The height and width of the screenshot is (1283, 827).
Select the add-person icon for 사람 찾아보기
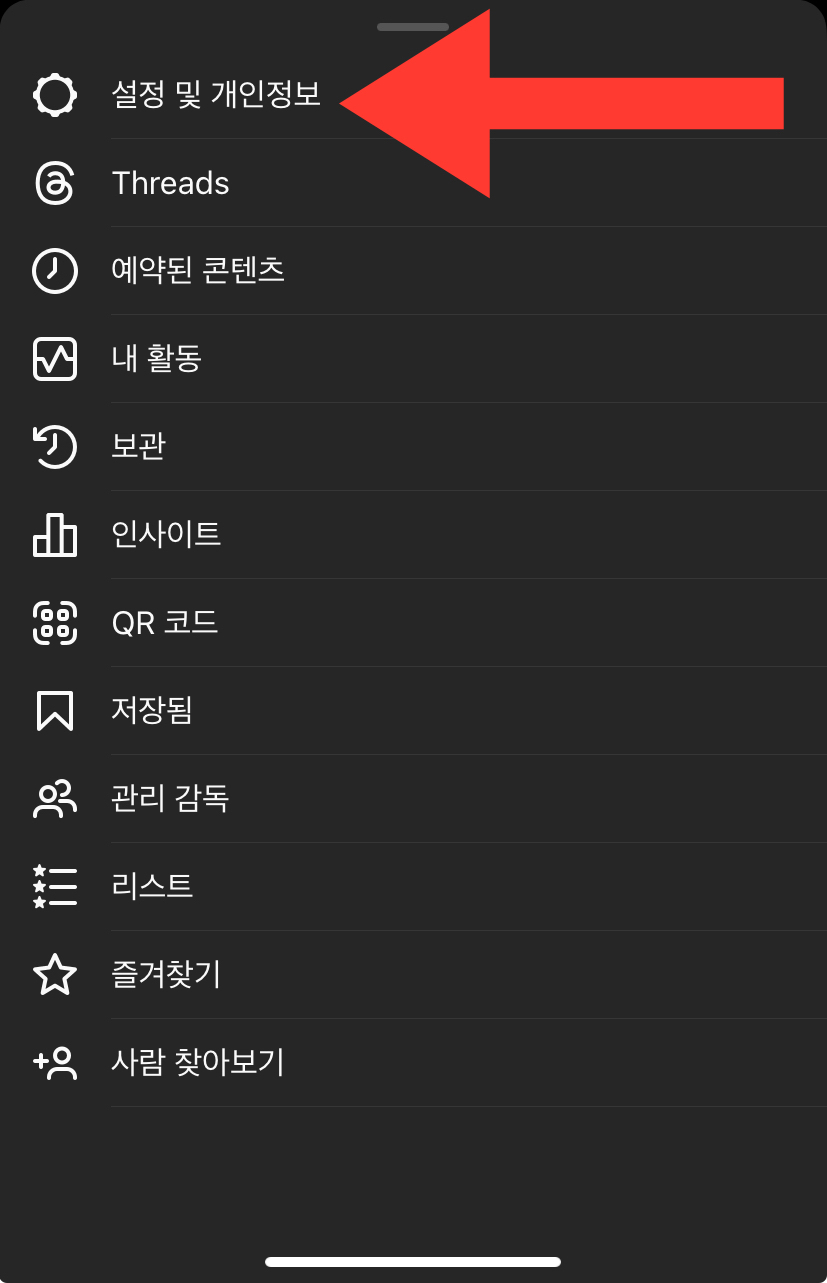coord(55,1064)
